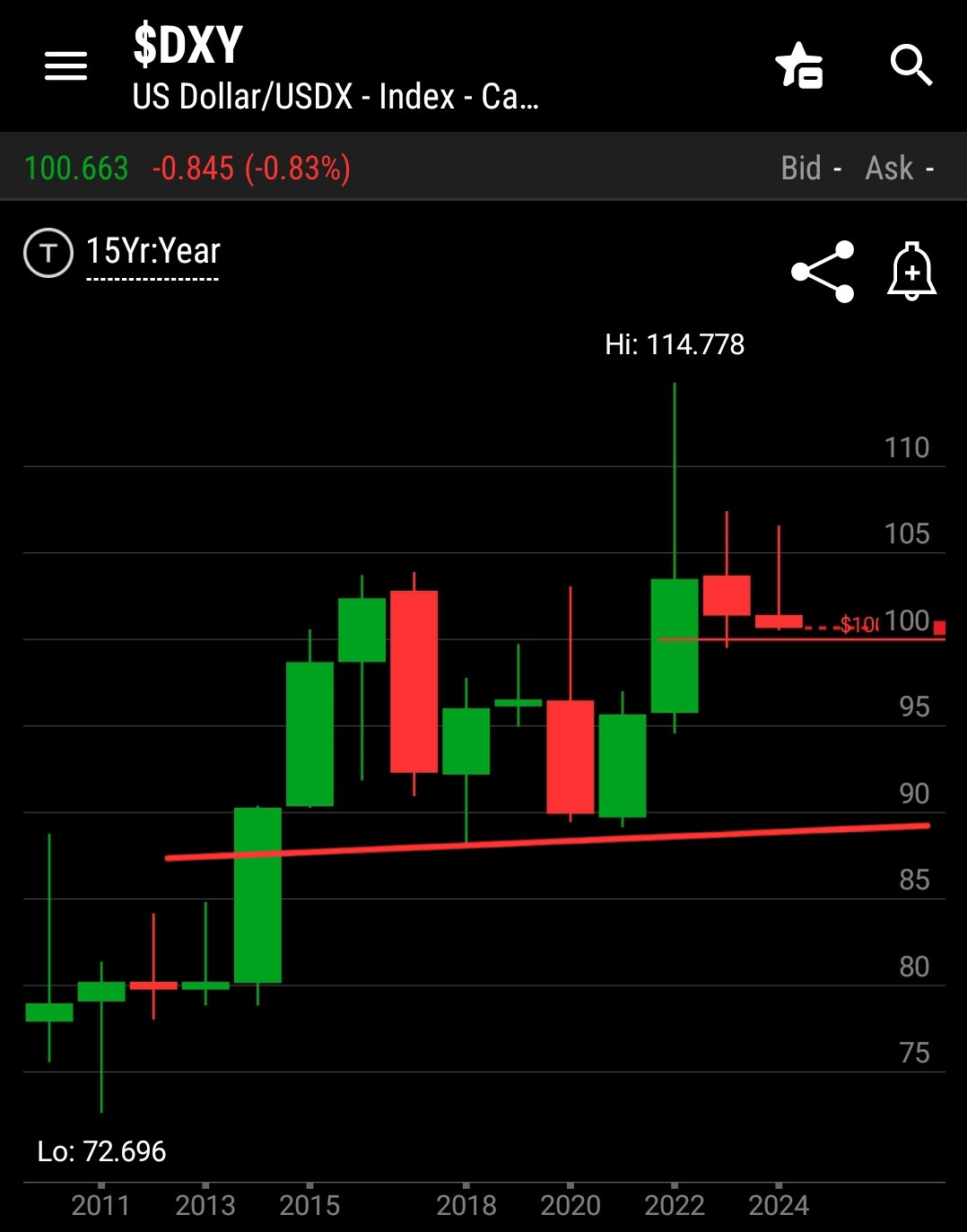Open chart technical studies settings
The height and width of the screenshot is (1232, 967).
[48, 253]
